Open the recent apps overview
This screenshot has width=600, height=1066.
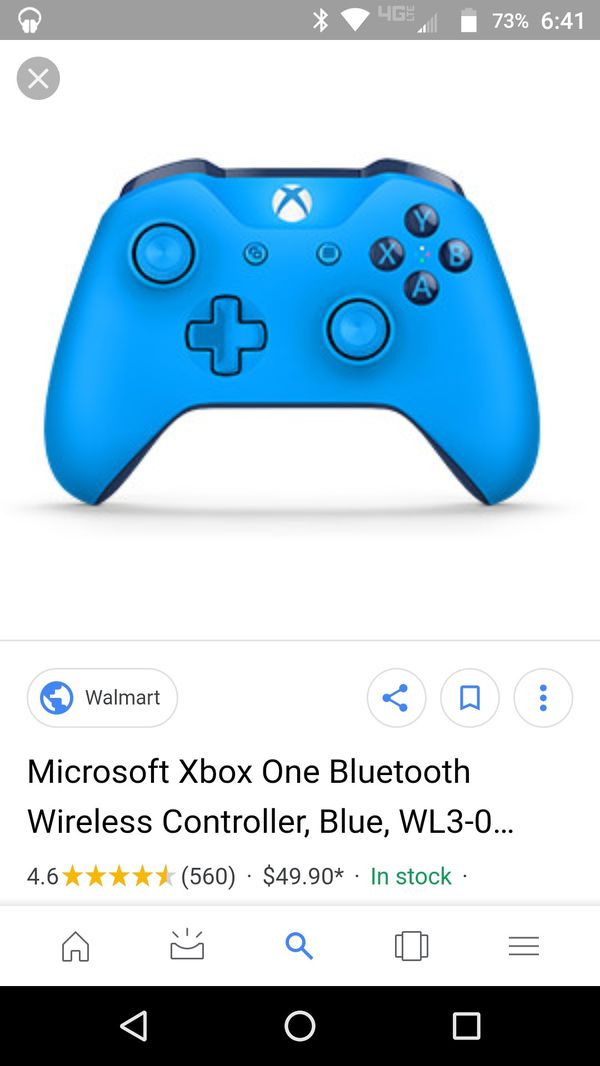click(x=466, y=1025)
